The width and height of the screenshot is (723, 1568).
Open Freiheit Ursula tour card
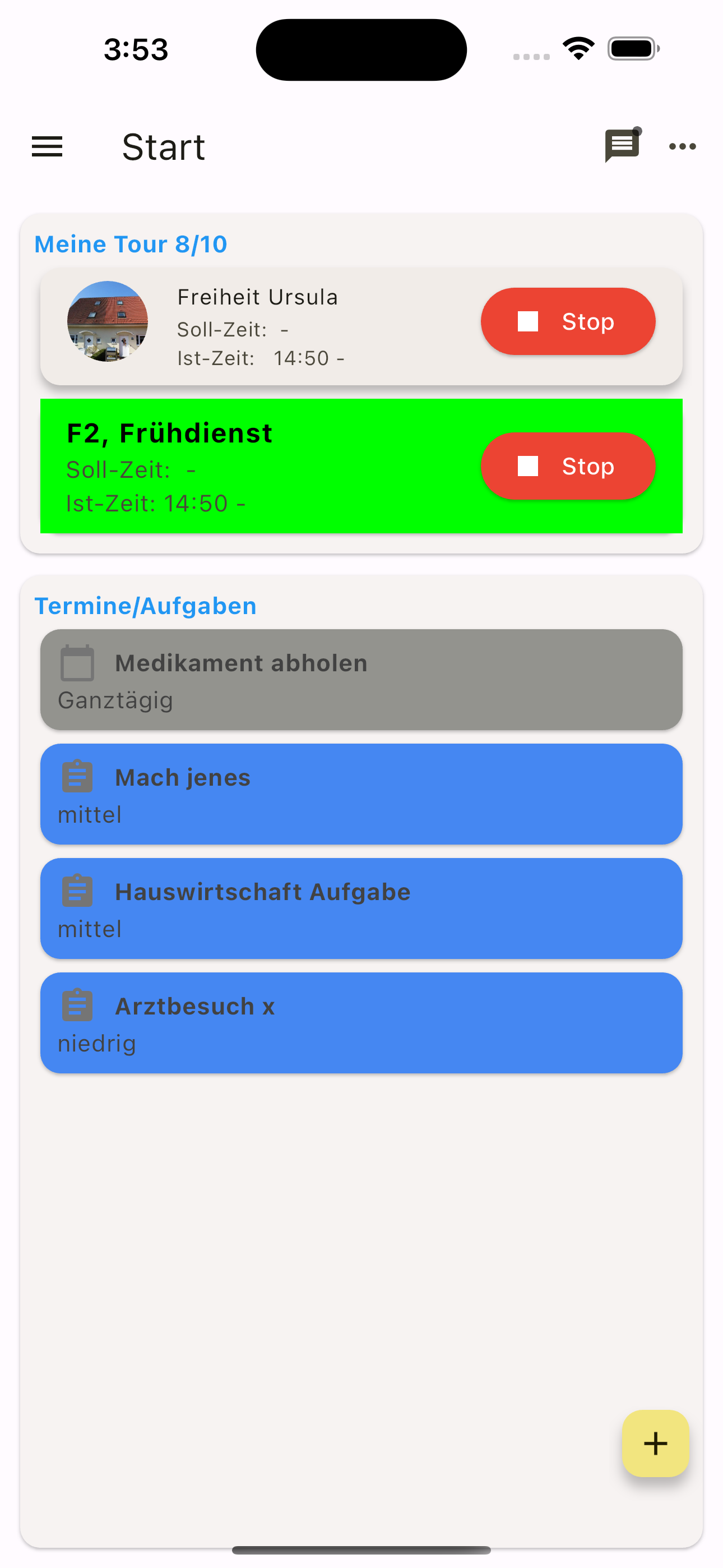(x=292, y=327)
